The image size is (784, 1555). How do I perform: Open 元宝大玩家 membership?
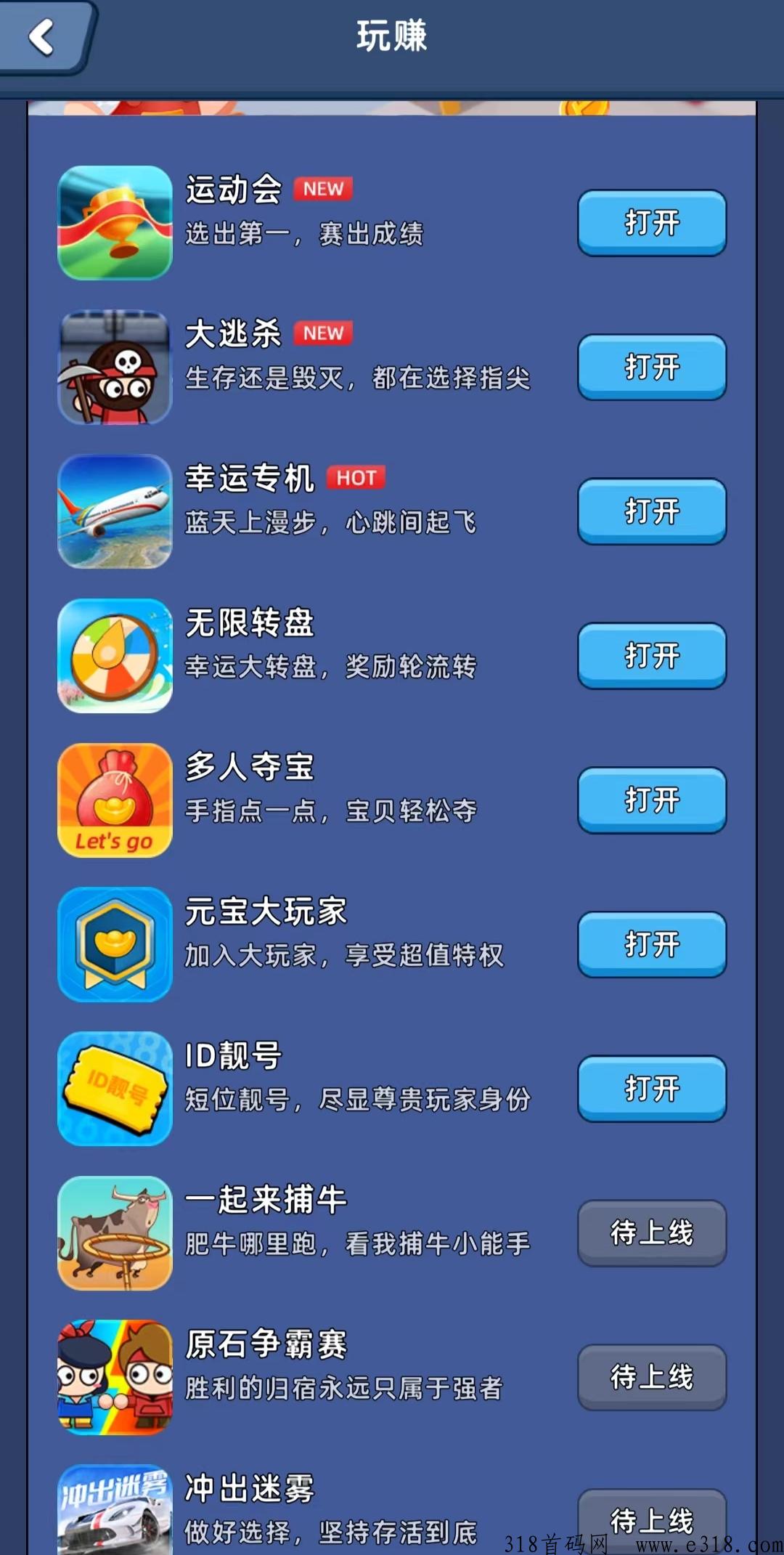click(651, 944)
